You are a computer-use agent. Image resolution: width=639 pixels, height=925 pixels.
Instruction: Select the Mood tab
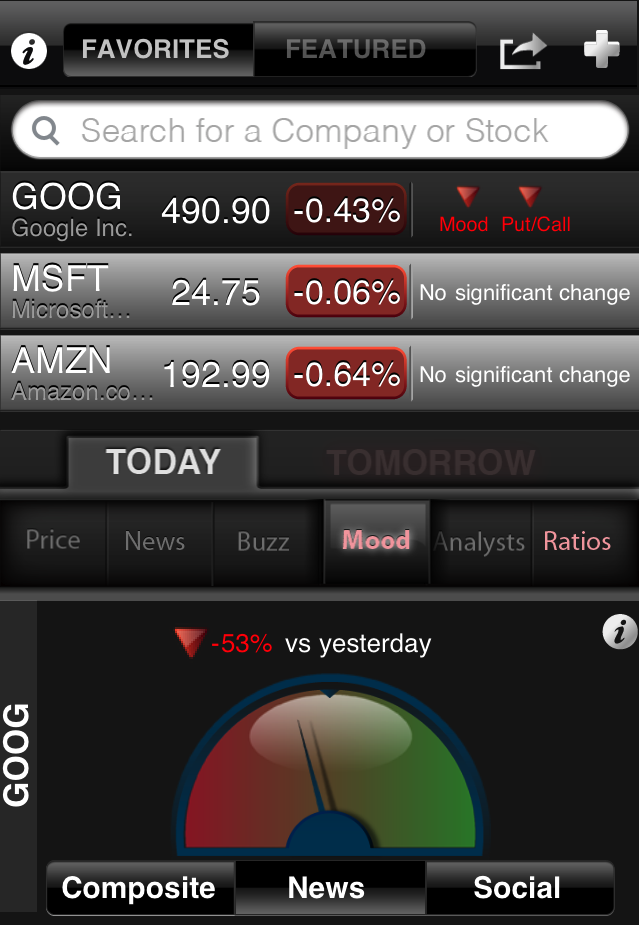click(x=376, y=541)
